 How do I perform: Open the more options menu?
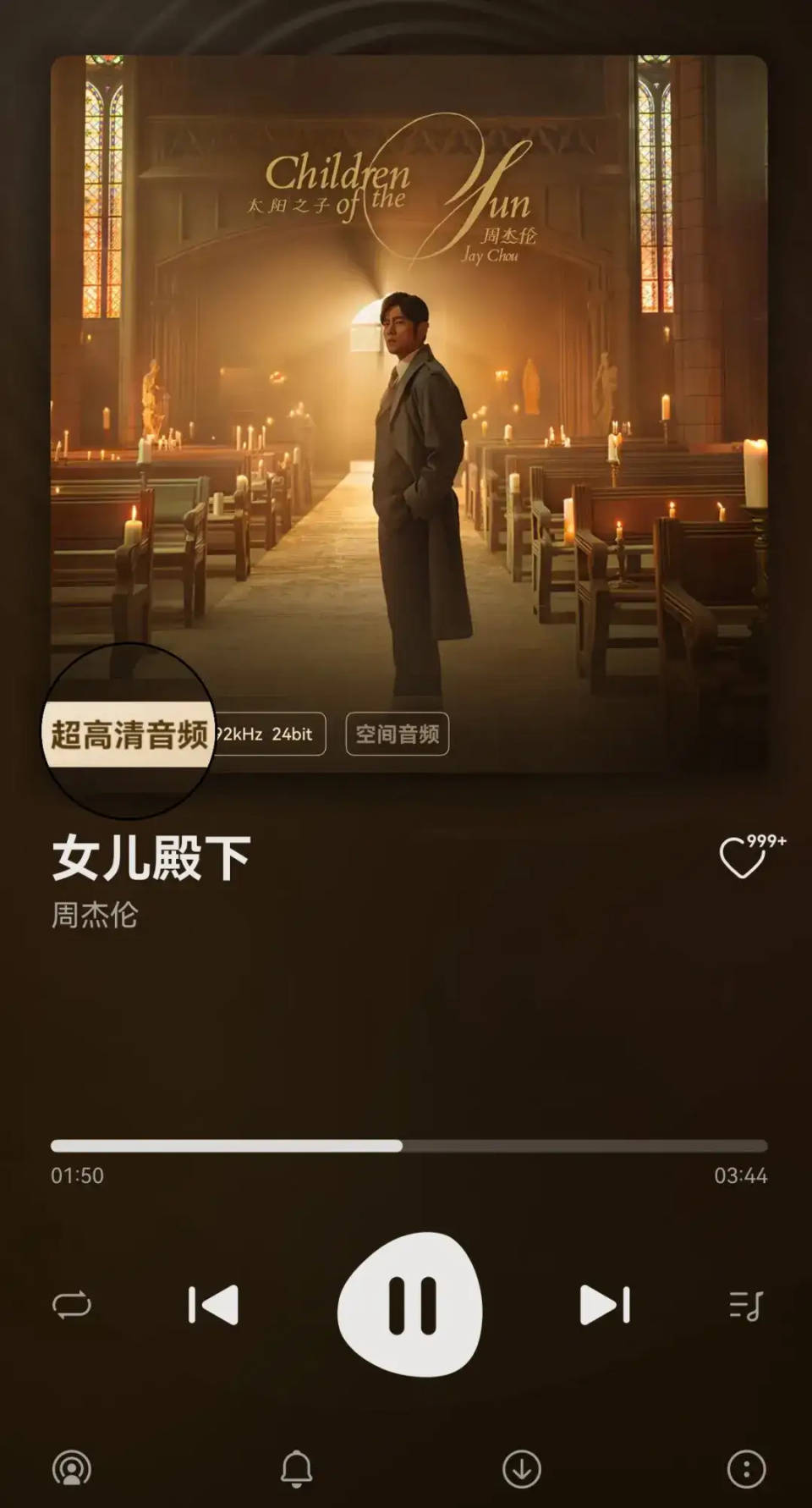[746, 1469]
